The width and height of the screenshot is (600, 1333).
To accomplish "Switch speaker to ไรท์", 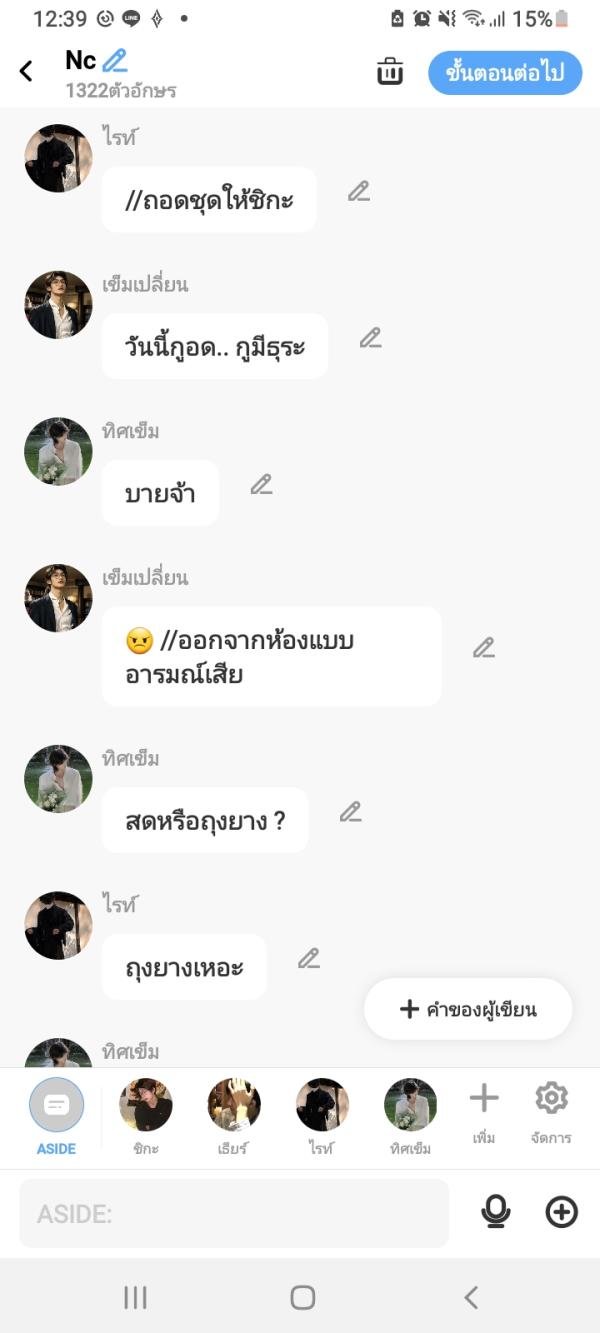I will pyautogui.click(x=322, y=1115).
